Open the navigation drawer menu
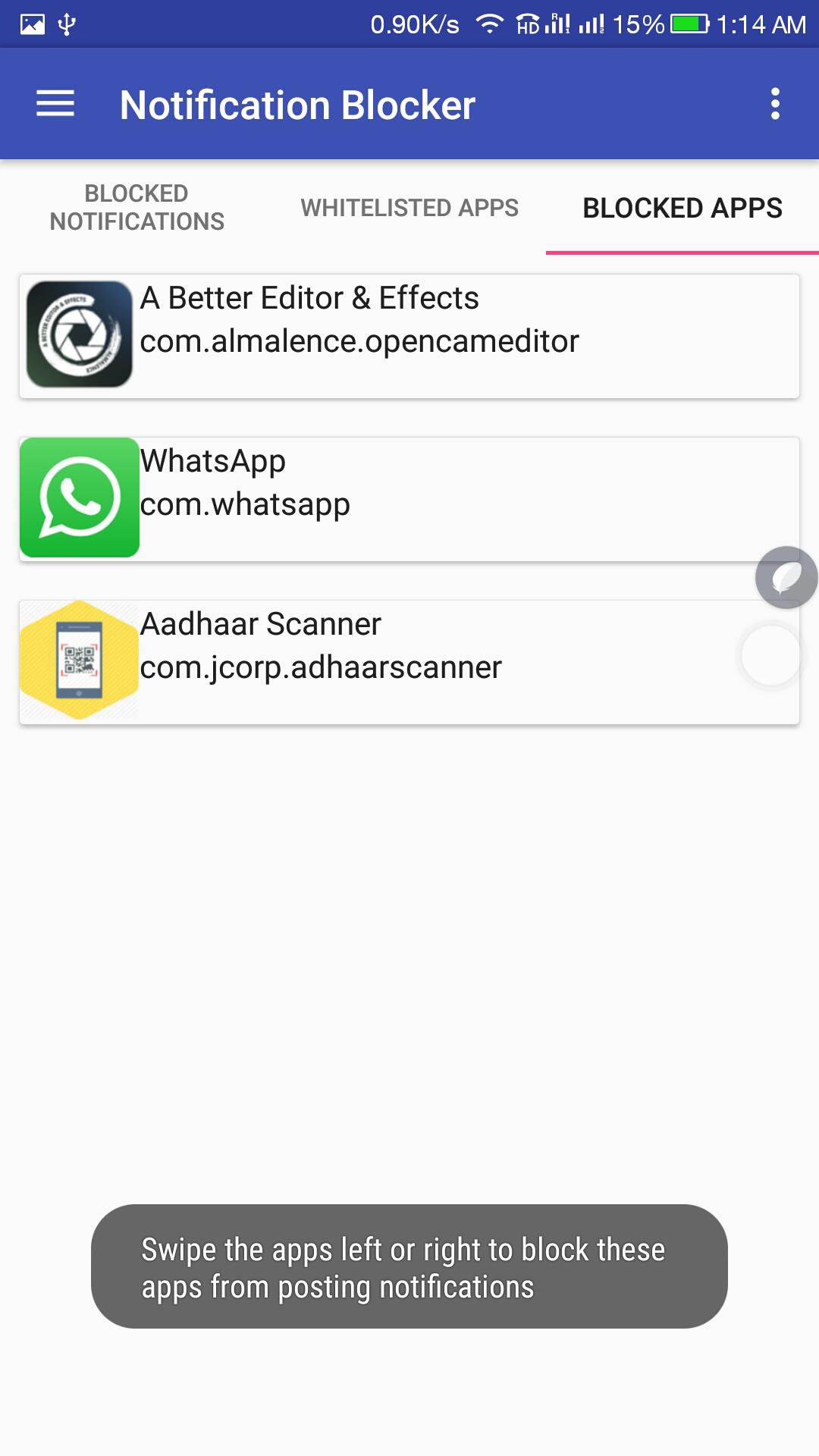 point(55,104)
